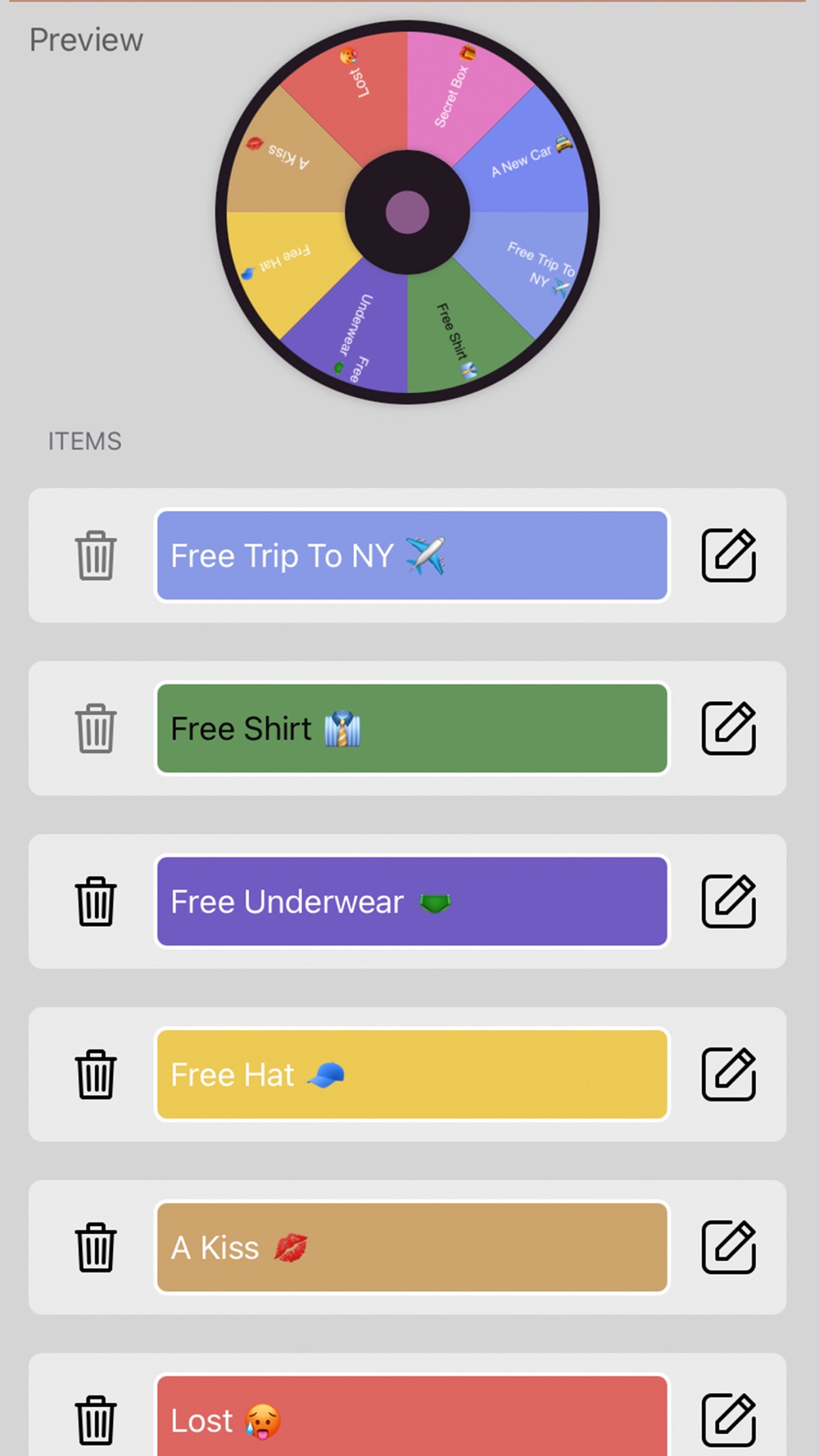
Task: Trash the Free Hat item
Action: [96, 1074]
